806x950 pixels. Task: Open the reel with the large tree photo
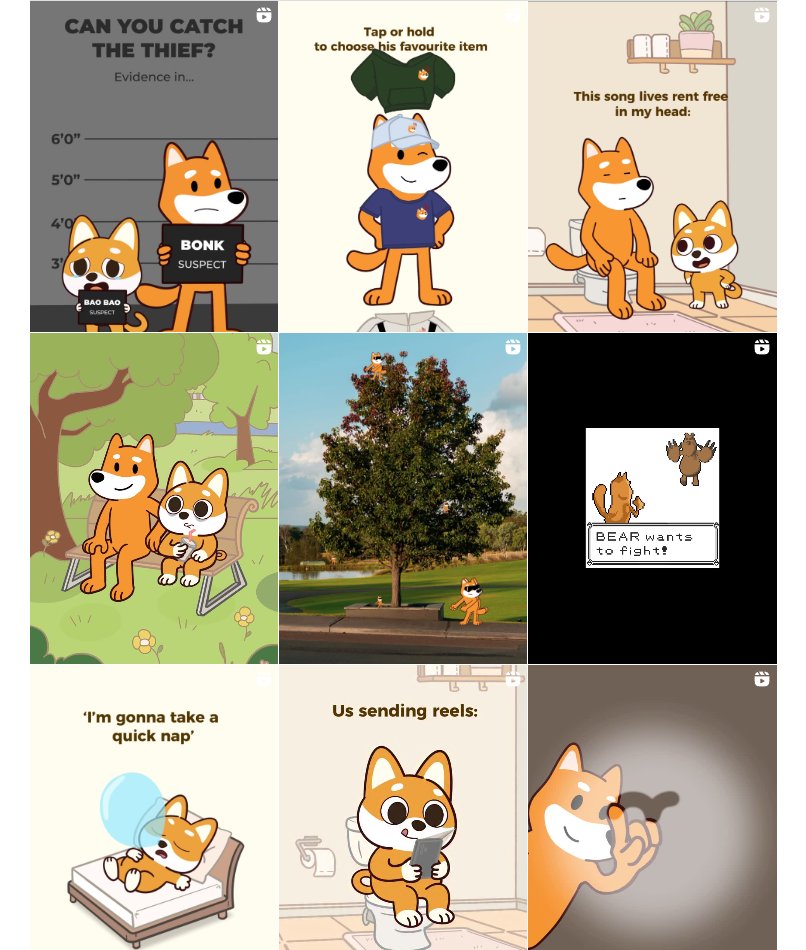coord(403,498)
